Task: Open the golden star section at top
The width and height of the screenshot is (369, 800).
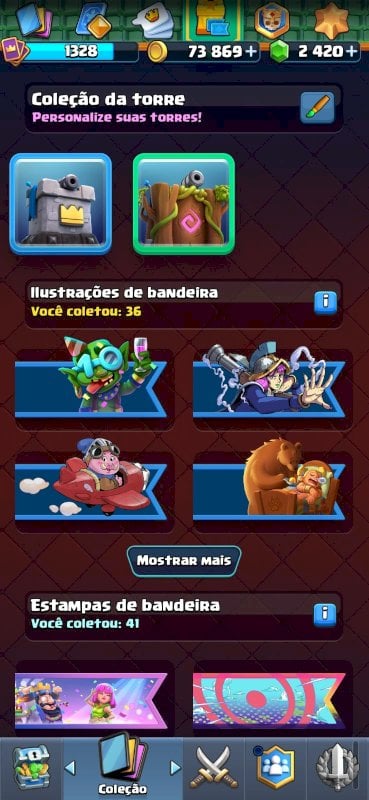Action: tap(331, 20)
